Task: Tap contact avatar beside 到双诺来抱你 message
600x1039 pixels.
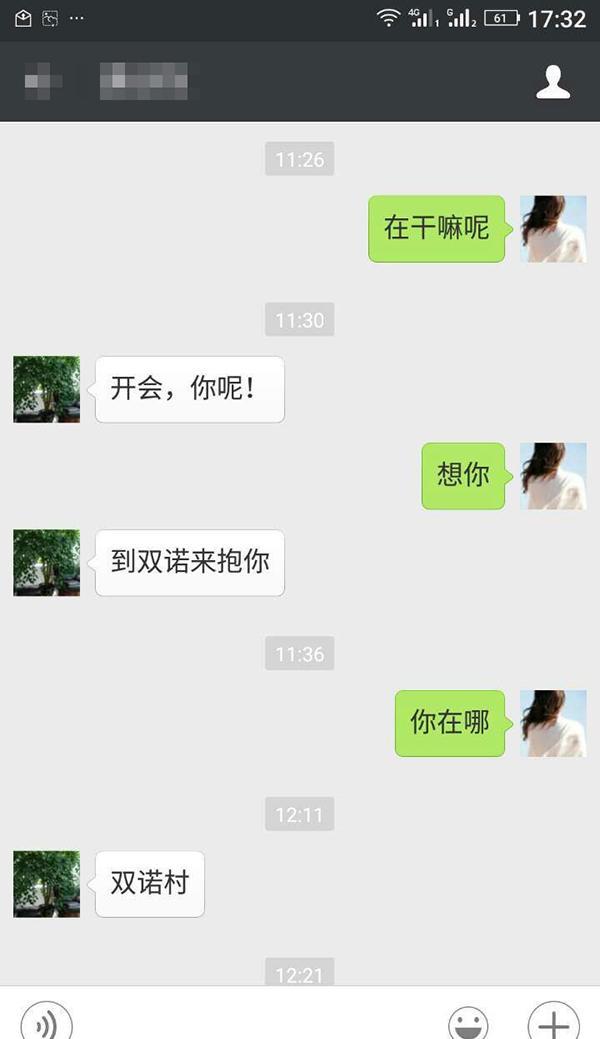Action: (47, 563)
